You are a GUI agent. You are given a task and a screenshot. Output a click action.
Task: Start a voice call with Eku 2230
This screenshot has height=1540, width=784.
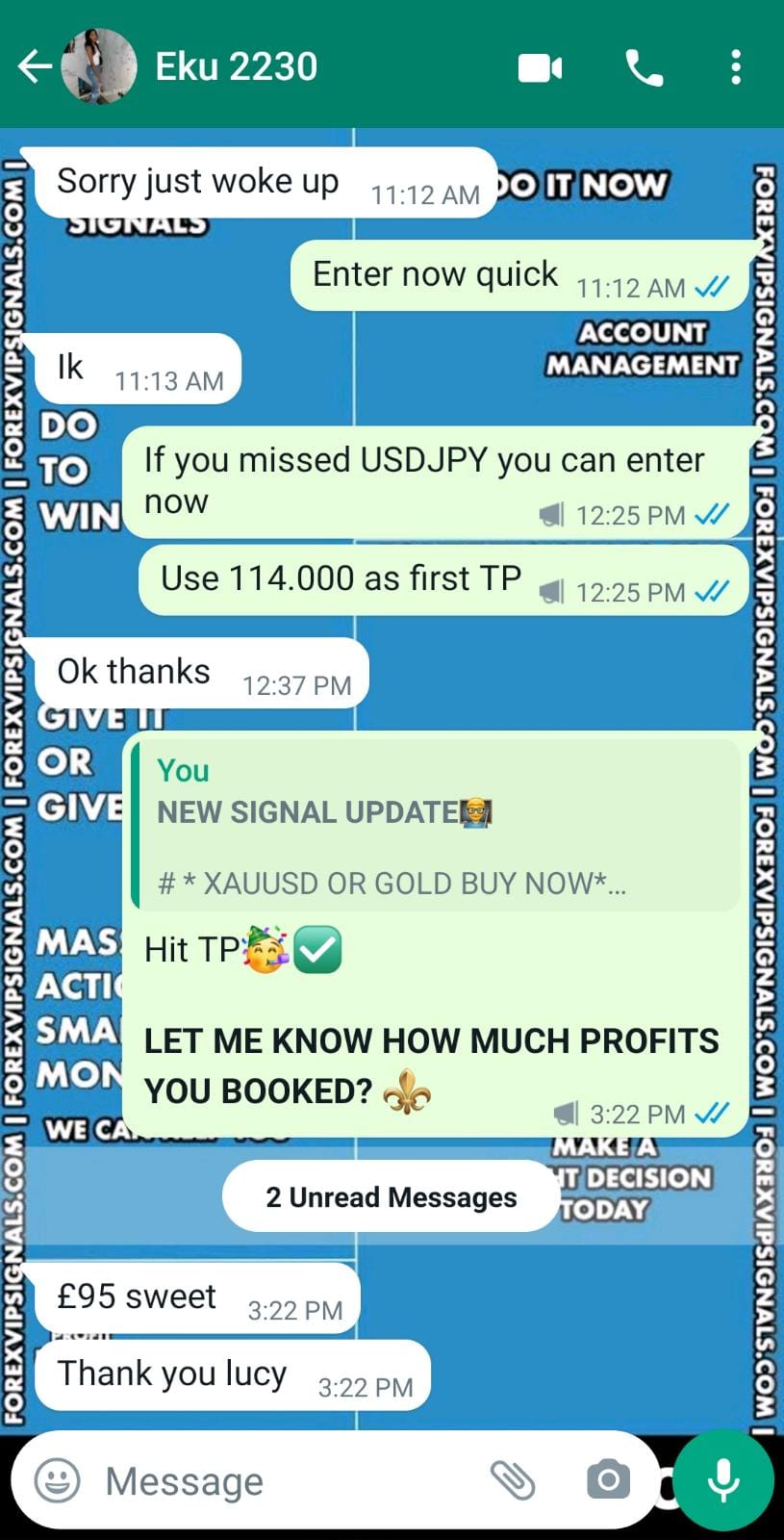pyautogui.click(x=644, y=68)
